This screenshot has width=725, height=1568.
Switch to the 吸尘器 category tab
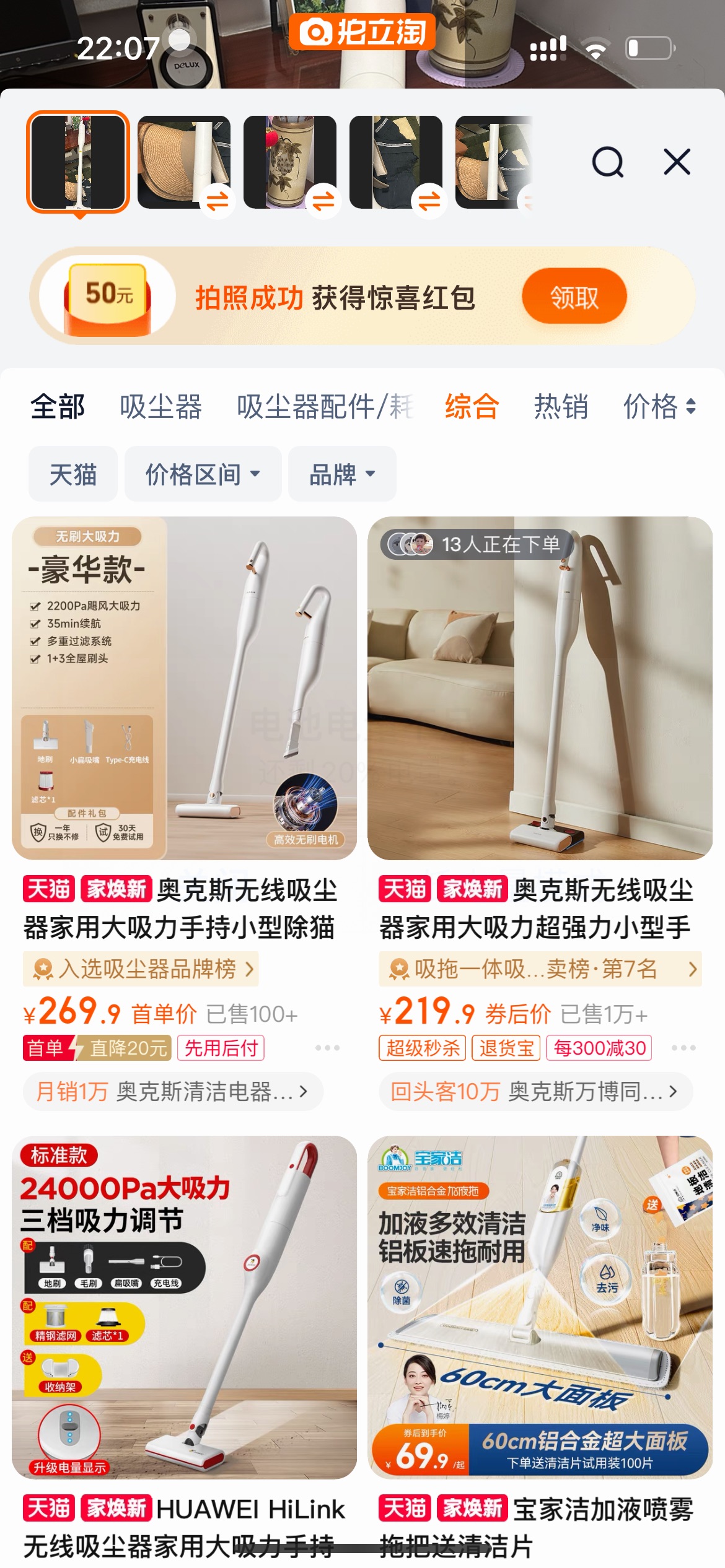(160, 407)
